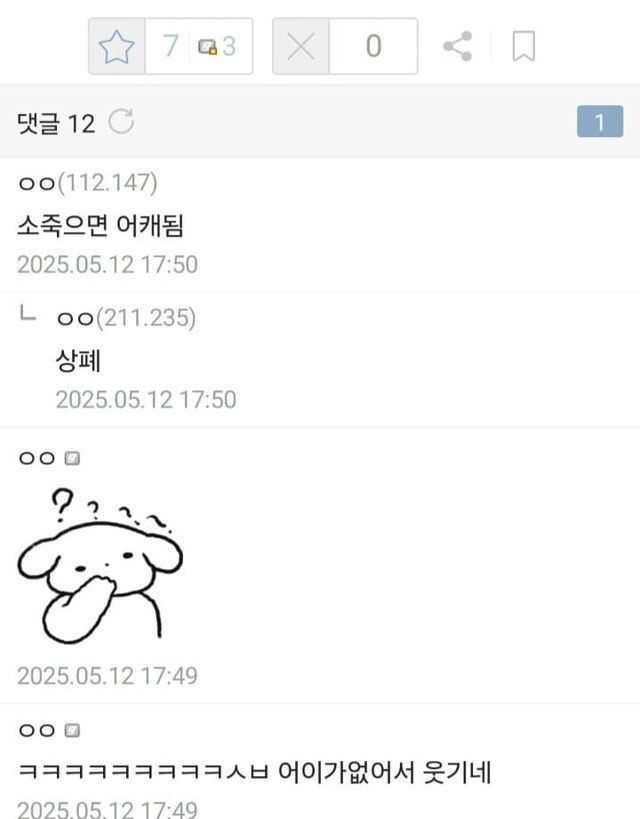The width and height of the screenshot is (640, 819).
Task: Open comment page 1
Action: tap(599, 123)
